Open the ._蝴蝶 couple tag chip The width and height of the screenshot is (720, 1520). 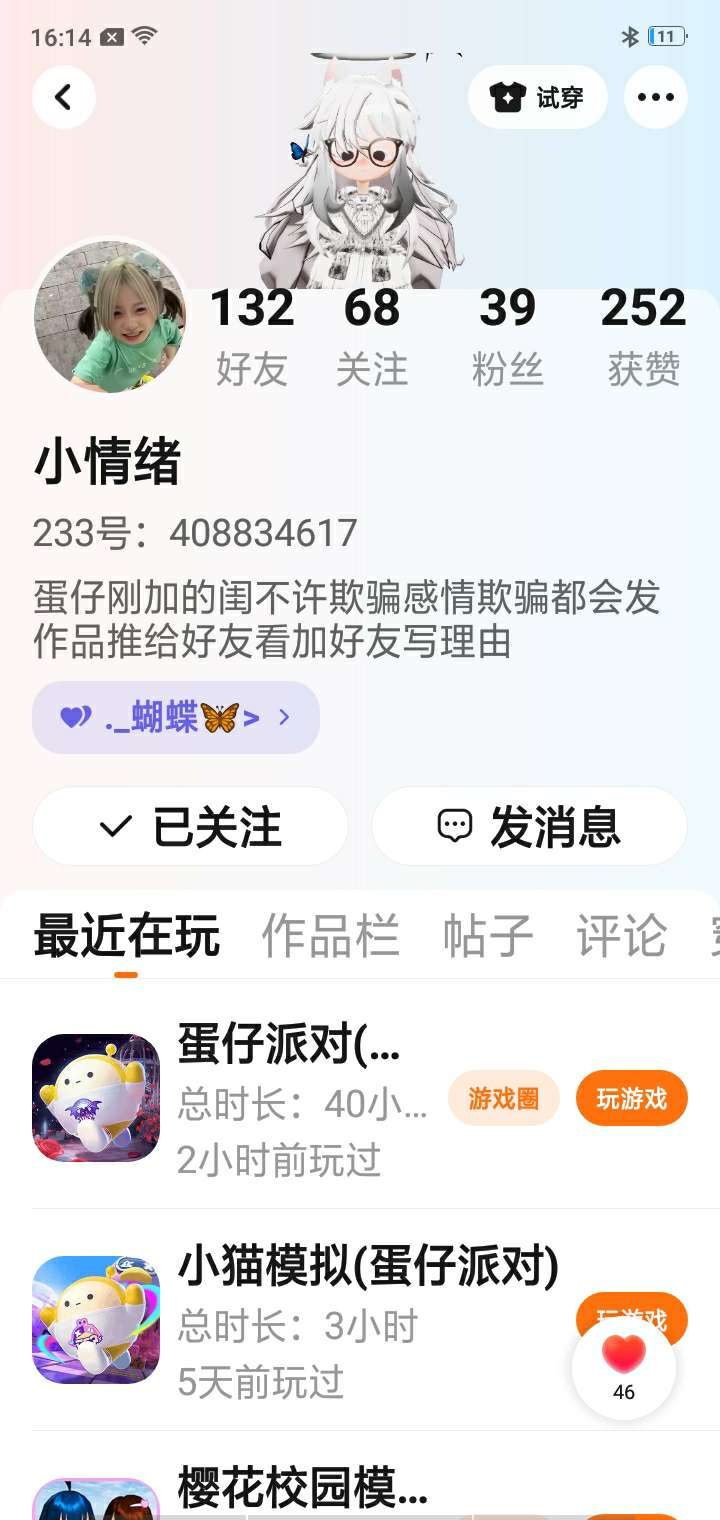(x=176, y=717)
